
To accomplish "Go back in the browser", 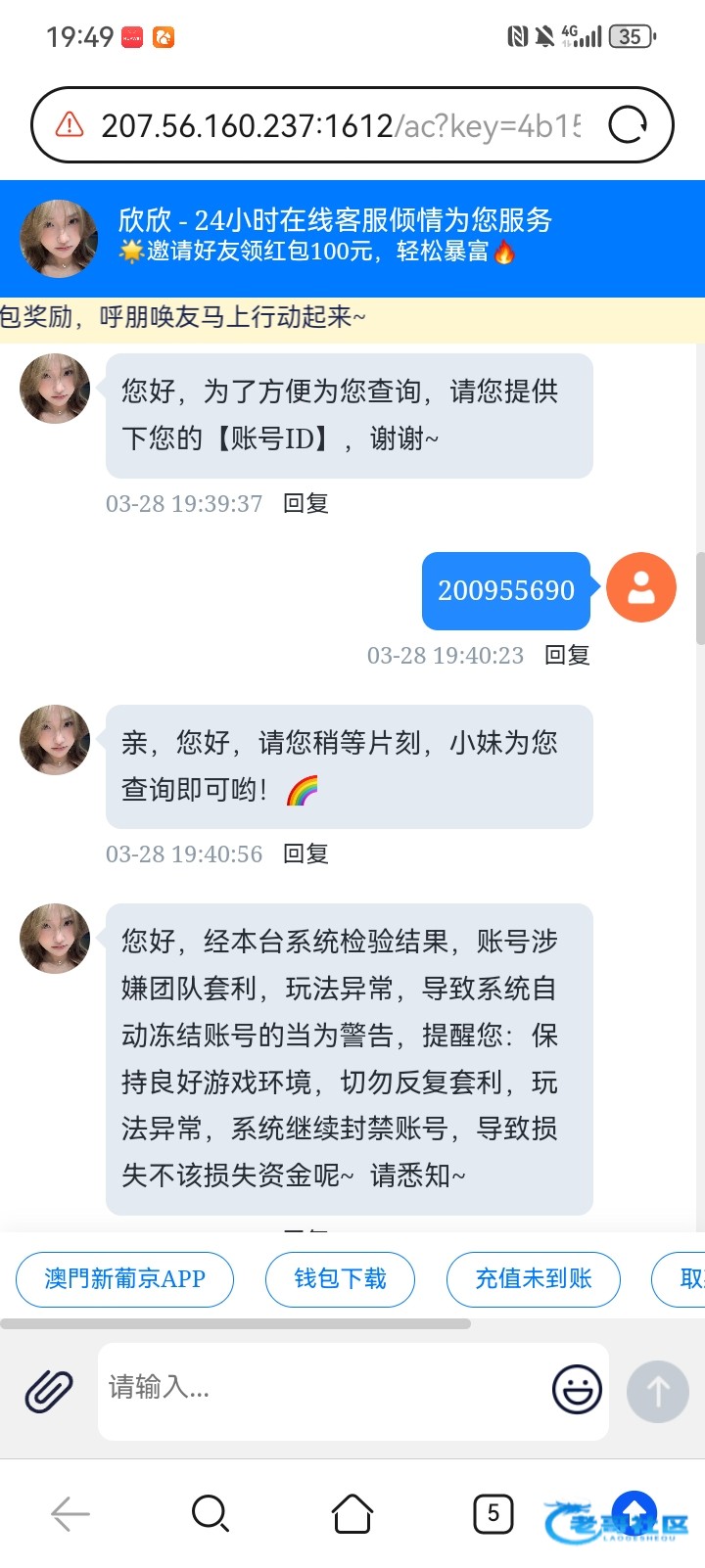I will [x=70, y=1514].
